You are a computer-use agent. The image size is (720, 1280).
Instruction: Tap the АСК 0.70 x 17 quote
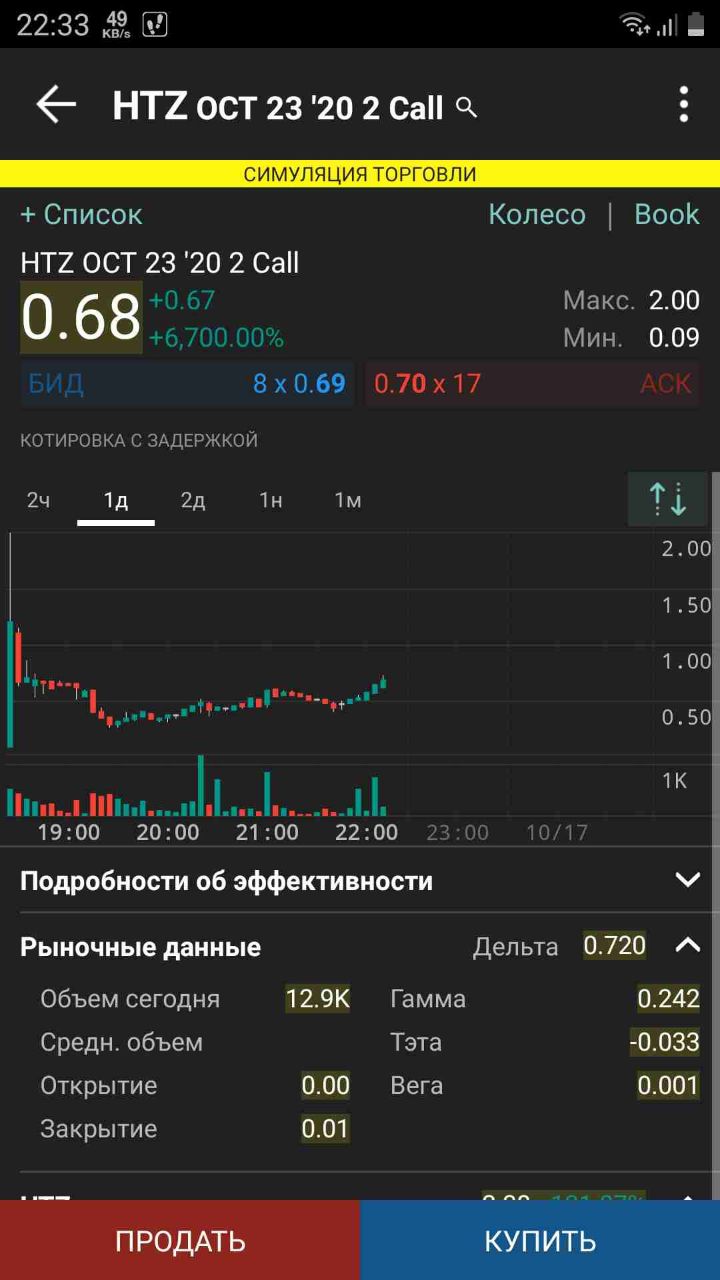pos(533,384)
